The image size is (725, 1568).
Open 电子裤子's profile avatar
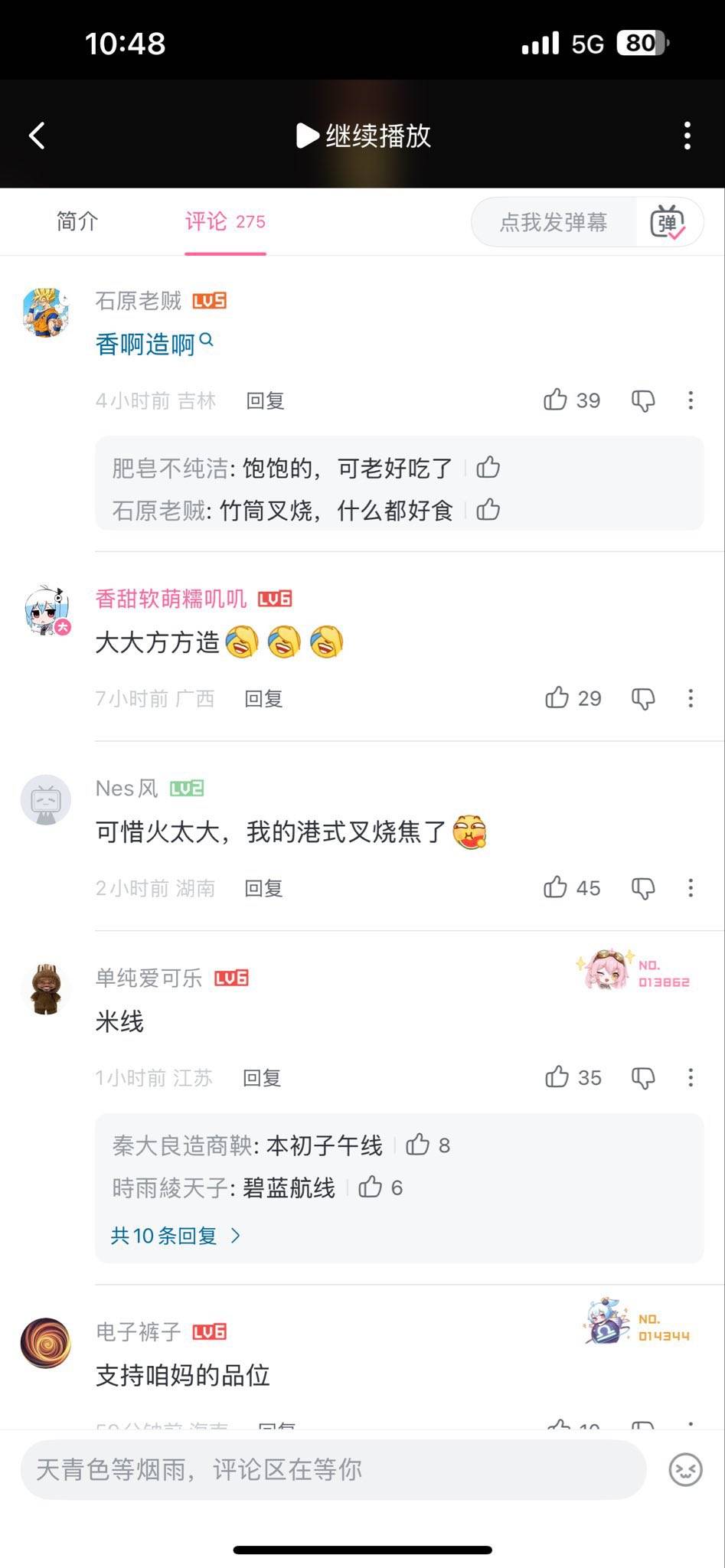point(46,1342)
